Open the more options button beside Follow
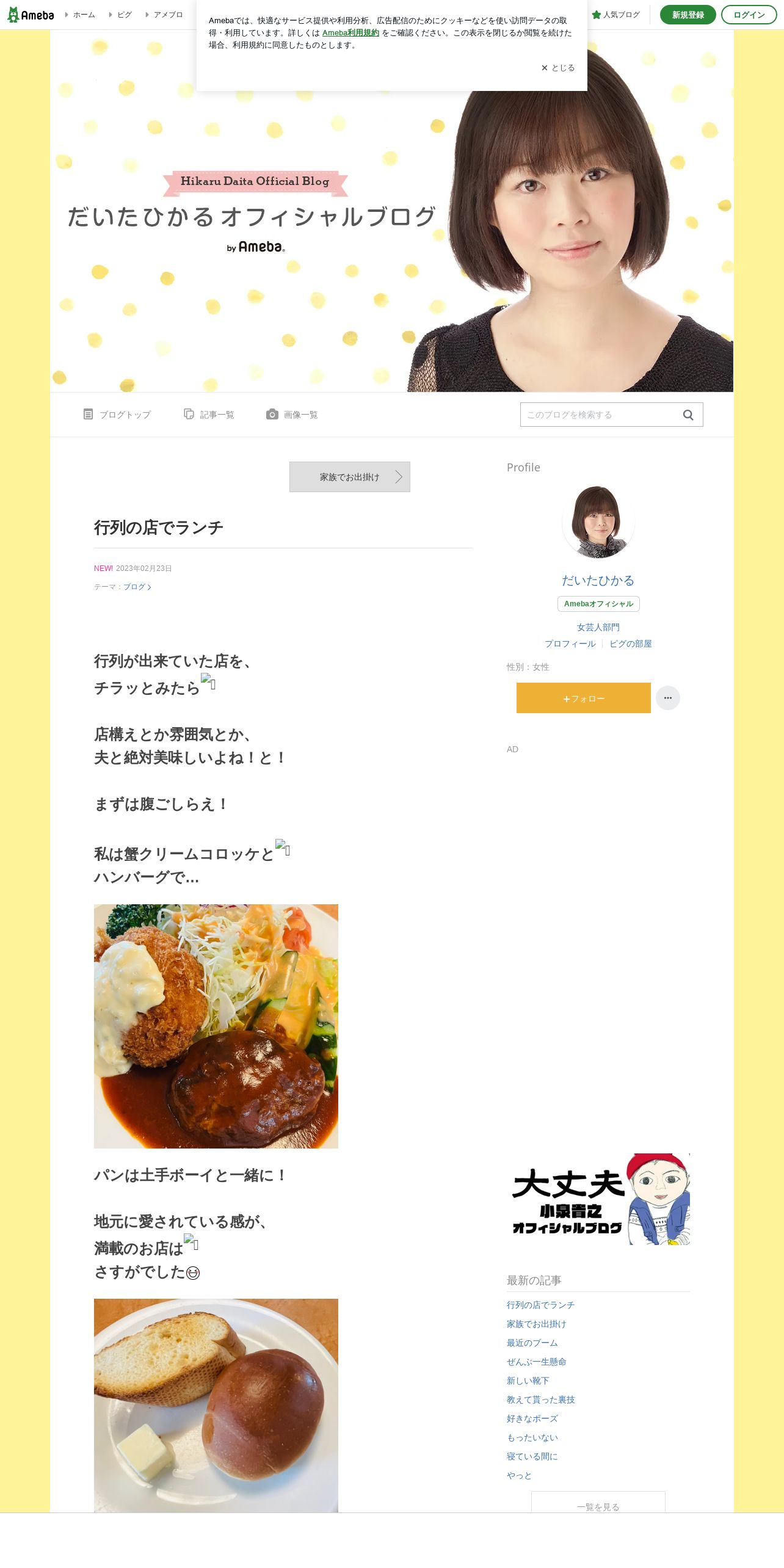The width and height of the screenshot is (784, 1568). [667, 698]
